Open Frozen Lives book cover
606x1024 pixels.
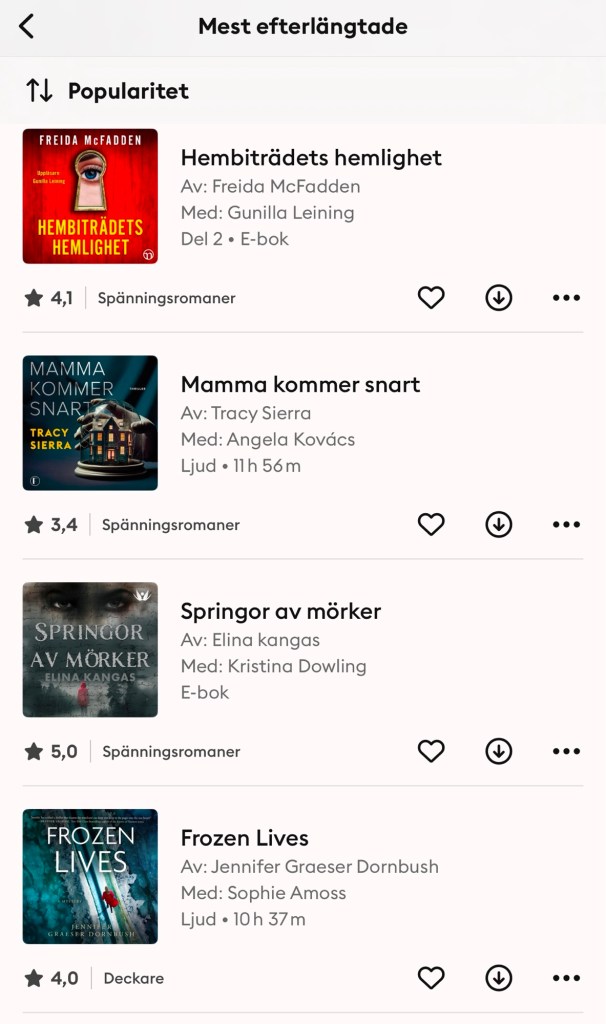click(x=90, y=877)
